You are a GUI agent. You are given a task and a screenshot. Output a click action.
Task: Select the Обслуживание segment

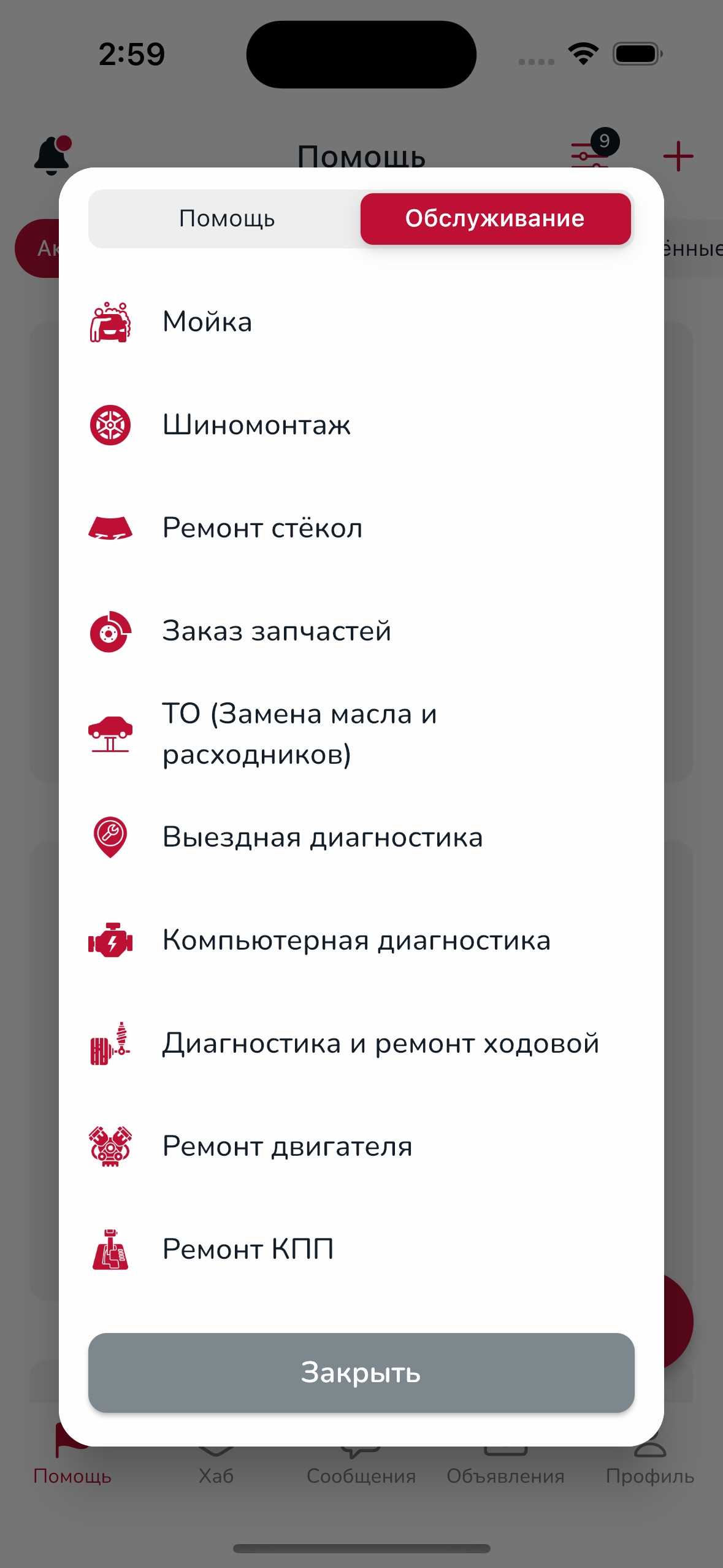click(495, 218)
